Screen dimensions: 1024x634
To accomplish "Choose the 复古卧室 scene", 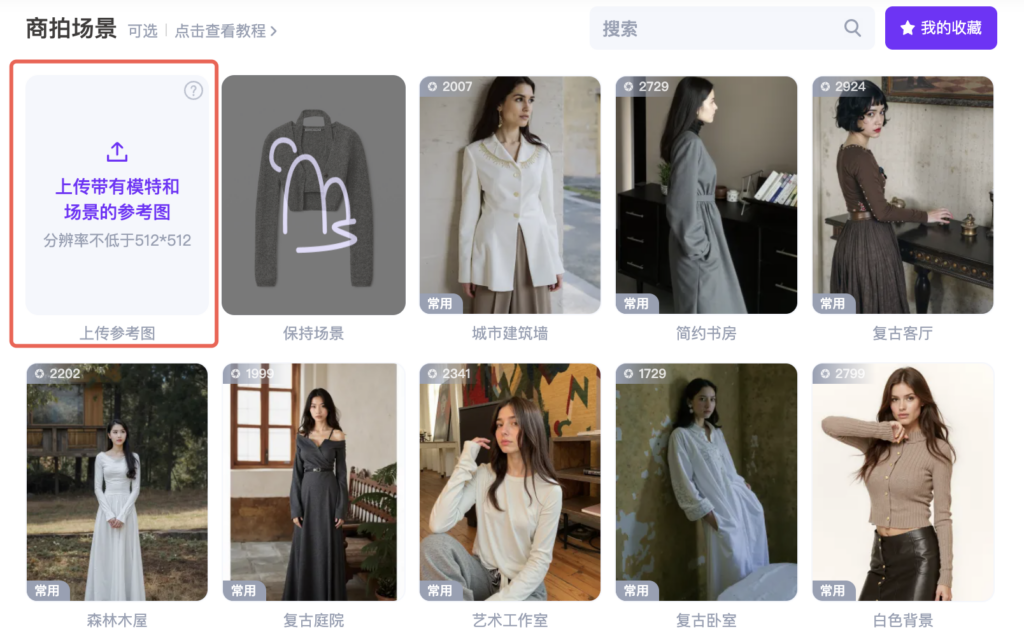I will click(706, 481).
